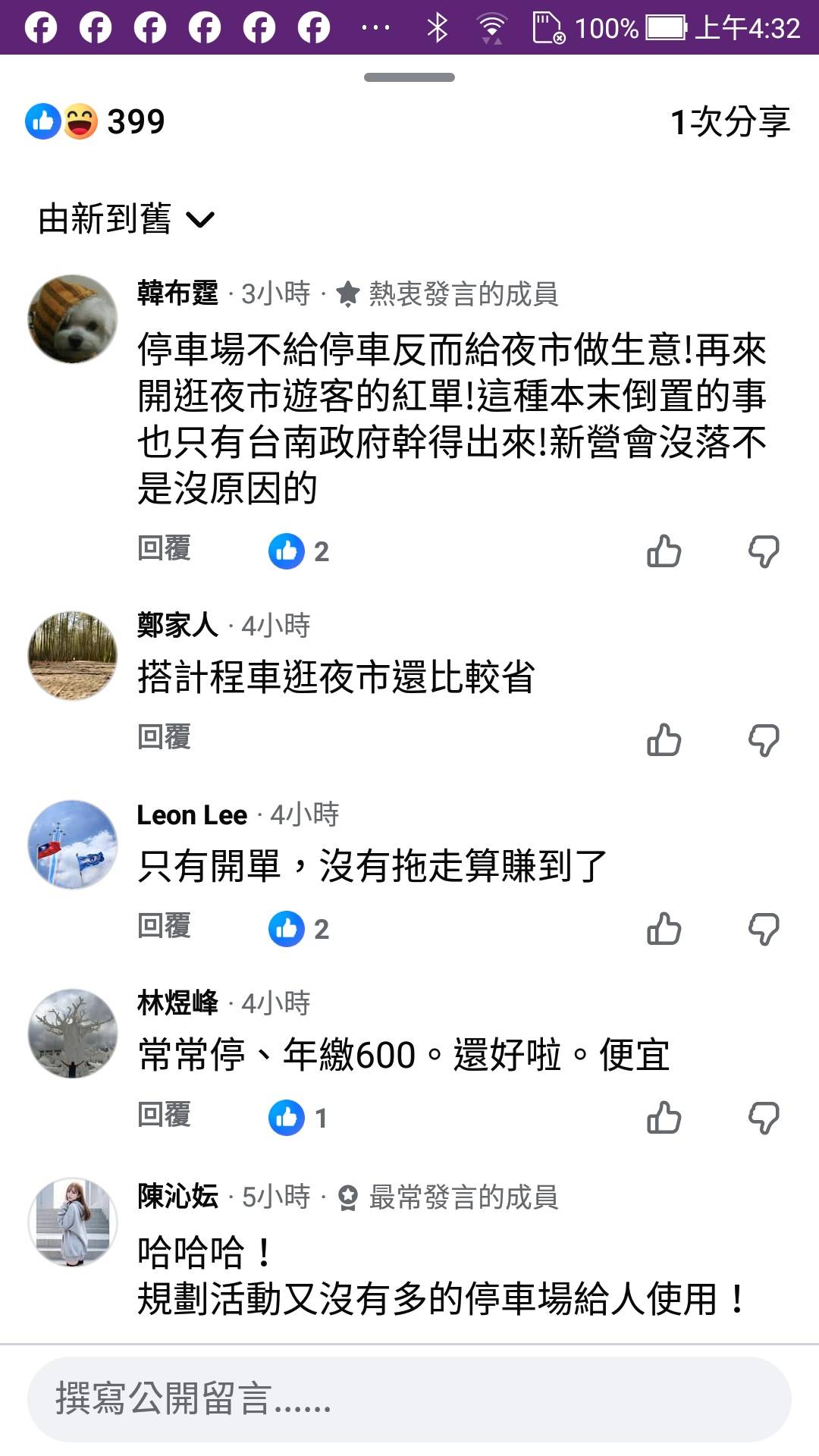The width and height of the screenshot is (819, 1456).
Task: Dislike Leon Lee's comment
Action: click(x=763, y=929)
